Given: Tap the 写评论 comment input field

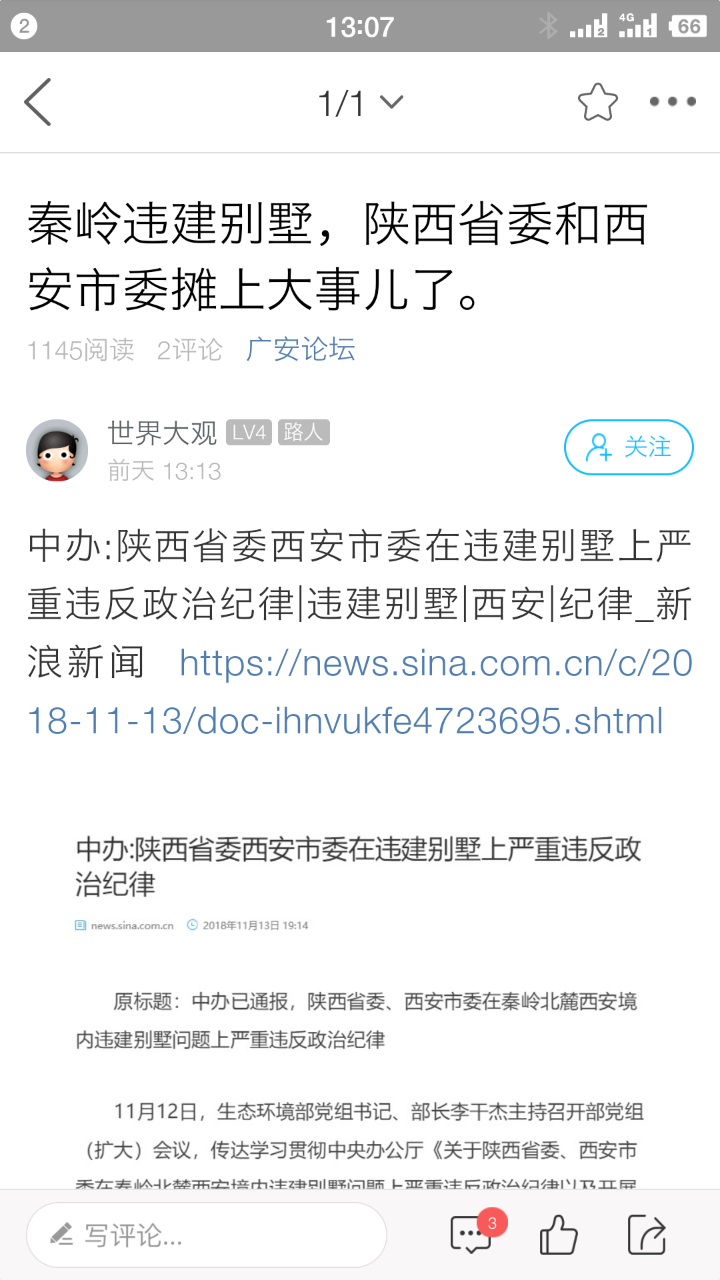Looking at the screenshot, I should (x=206, y=1235).
